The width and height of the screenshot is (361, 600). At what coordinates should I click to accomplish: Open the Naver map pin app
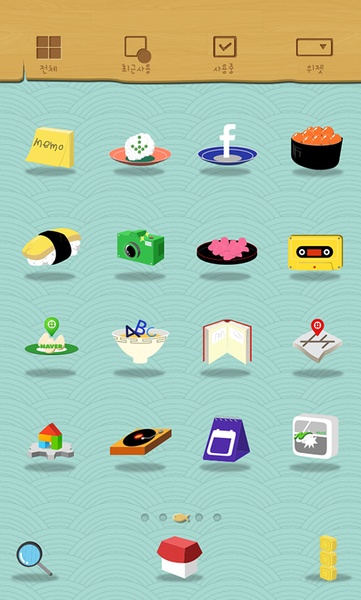click(x=51, y=336)
